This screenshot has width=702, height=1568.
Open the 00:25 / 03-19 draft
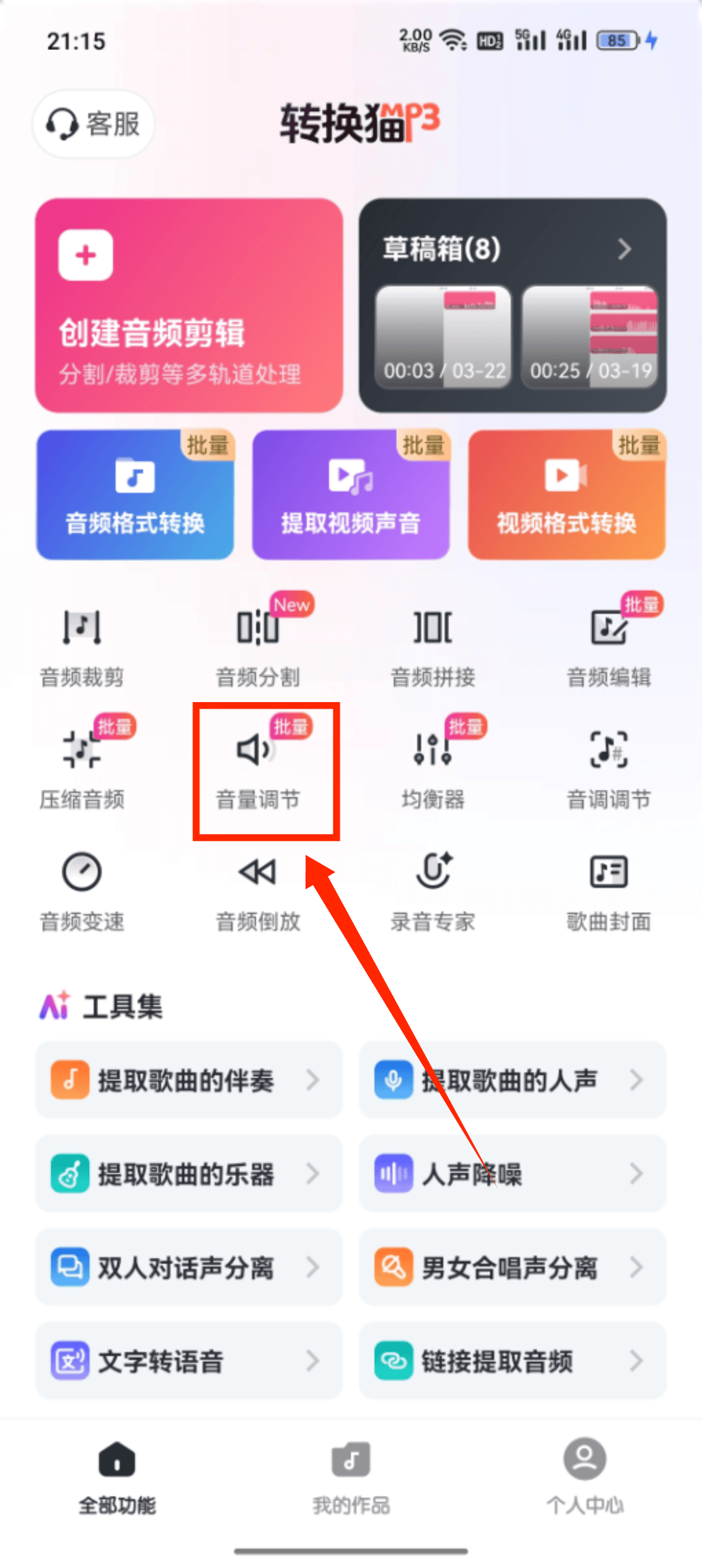[x=590, y=337]
